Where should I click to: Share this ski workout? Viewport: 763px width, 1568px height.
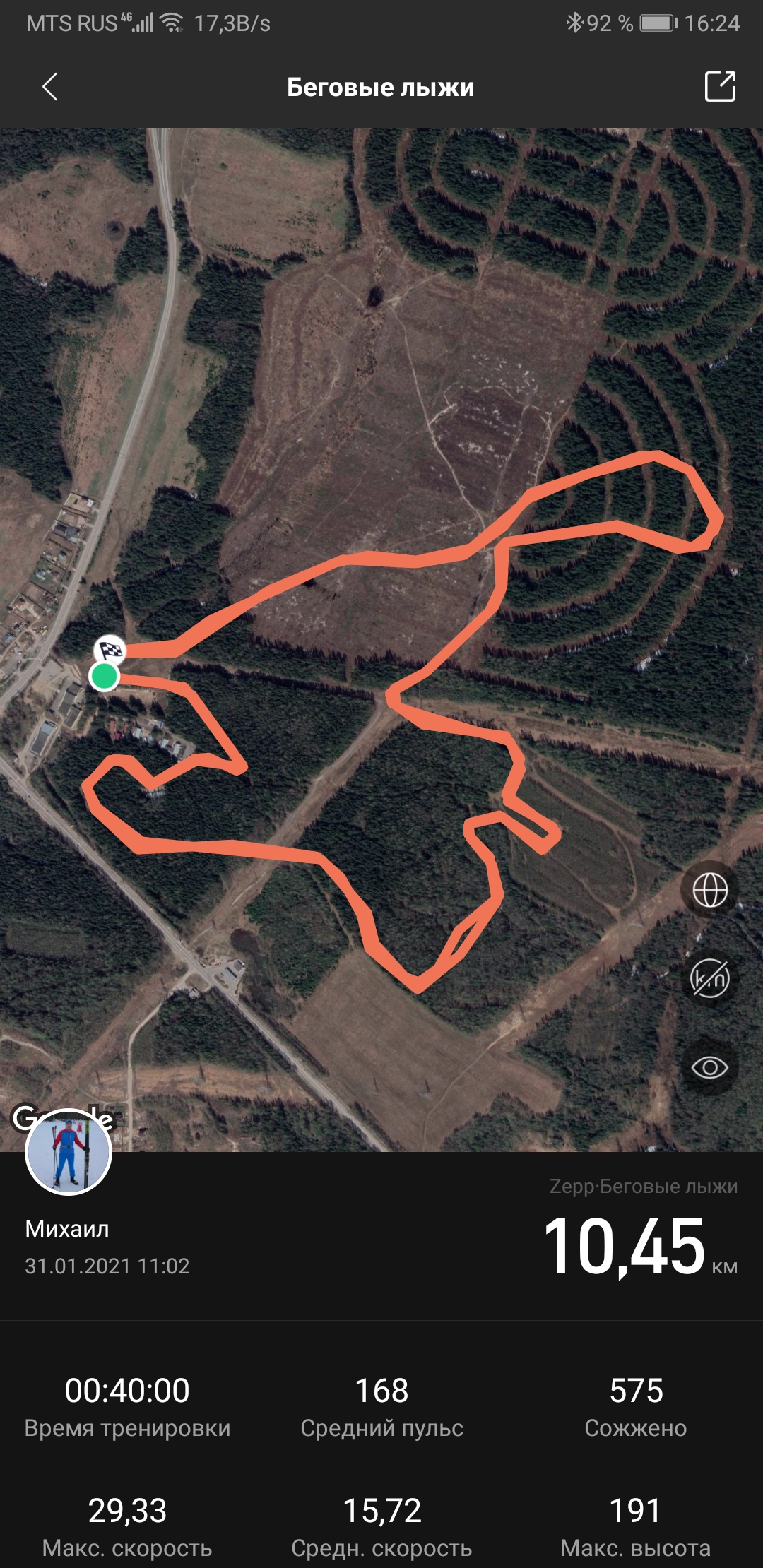point(720,87)
